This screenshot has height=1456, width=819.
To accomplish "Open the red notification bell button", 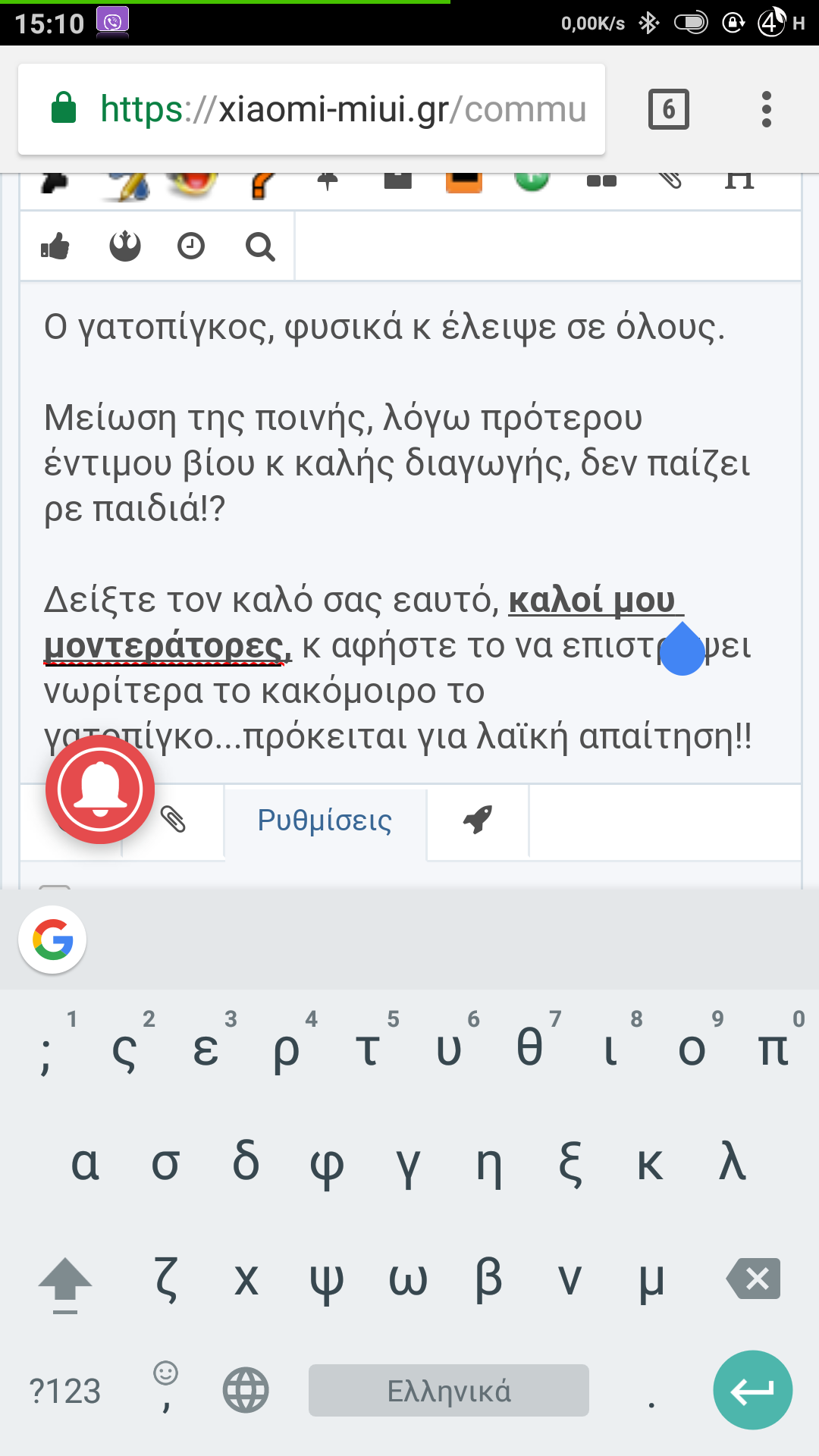I will pos(100,789).
